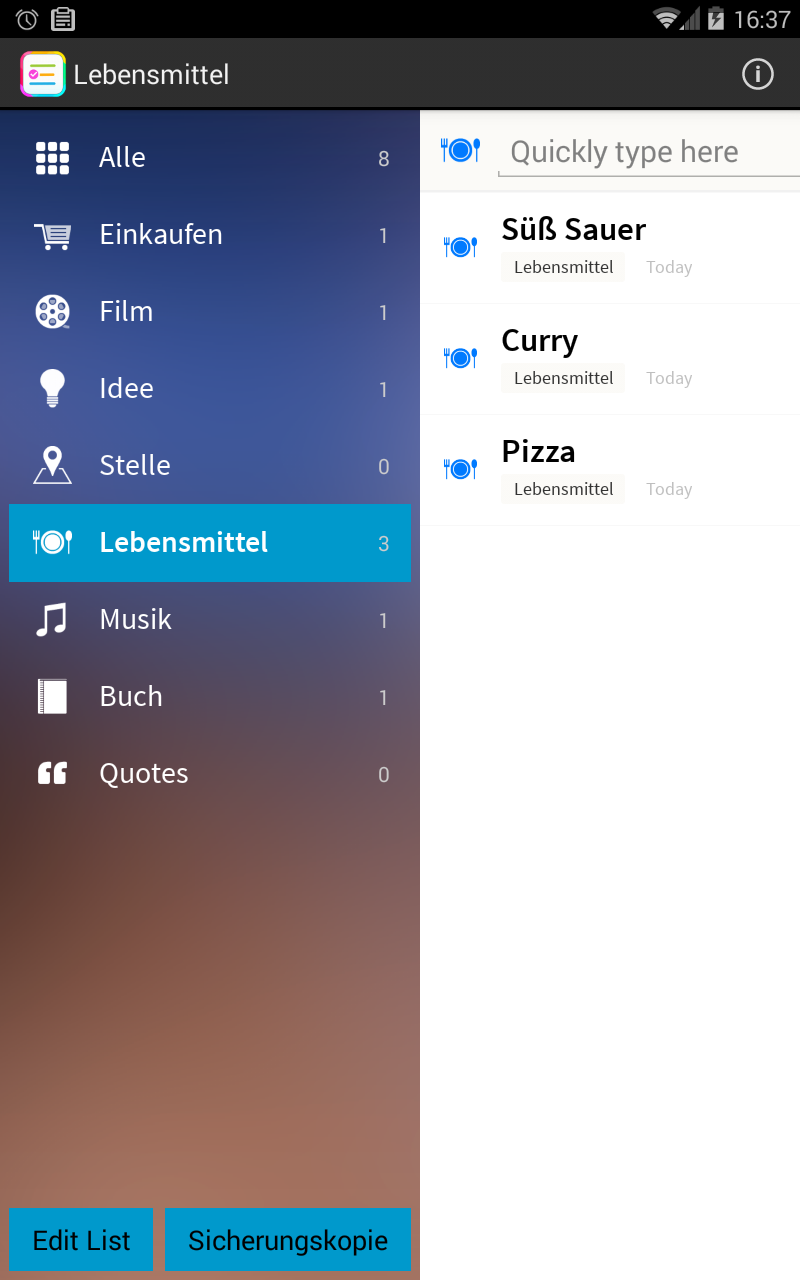Open Sicherungskopie backup option
This screenshot has width=800, height=1280.
288,1240
